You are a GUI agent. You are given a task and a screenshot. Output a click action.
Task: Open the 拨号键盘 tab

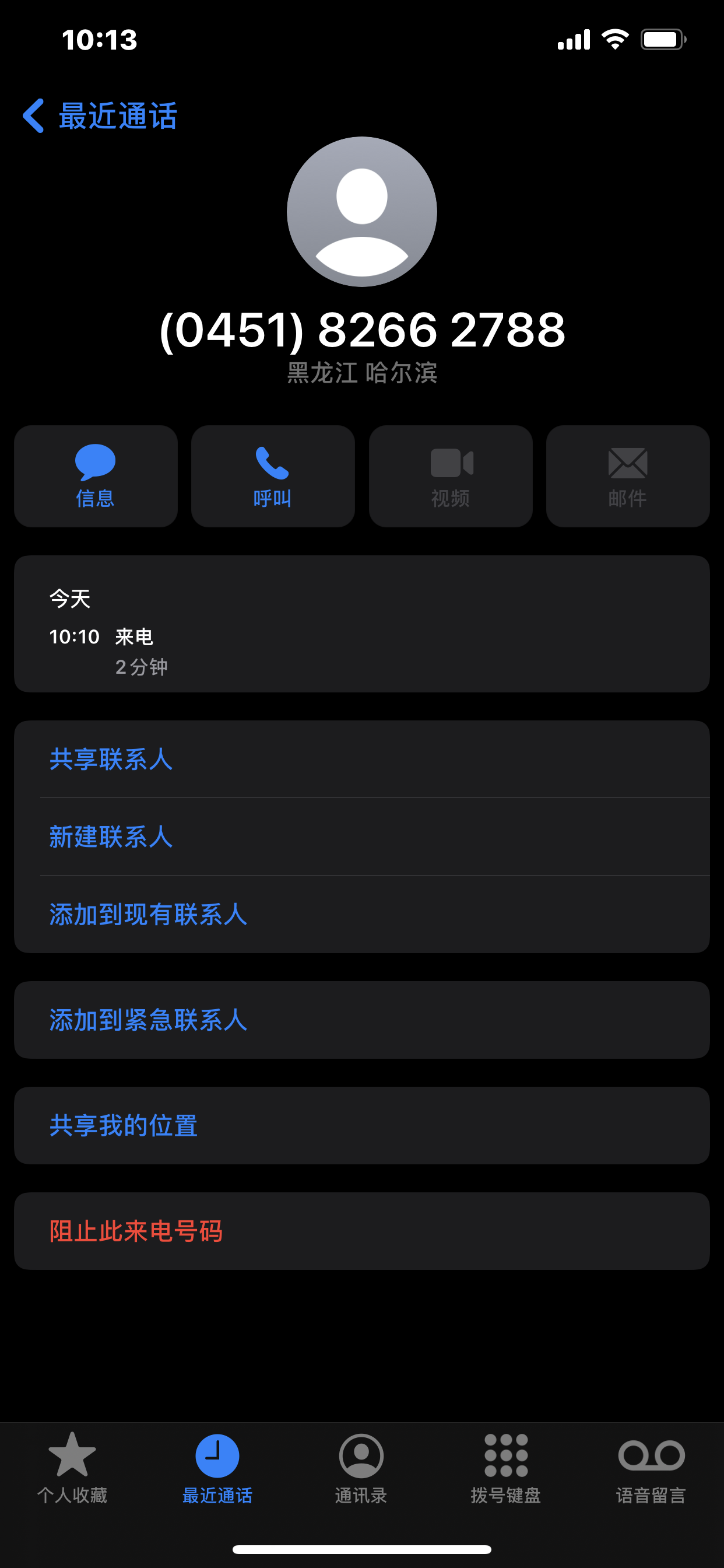tap(505, 1468)
